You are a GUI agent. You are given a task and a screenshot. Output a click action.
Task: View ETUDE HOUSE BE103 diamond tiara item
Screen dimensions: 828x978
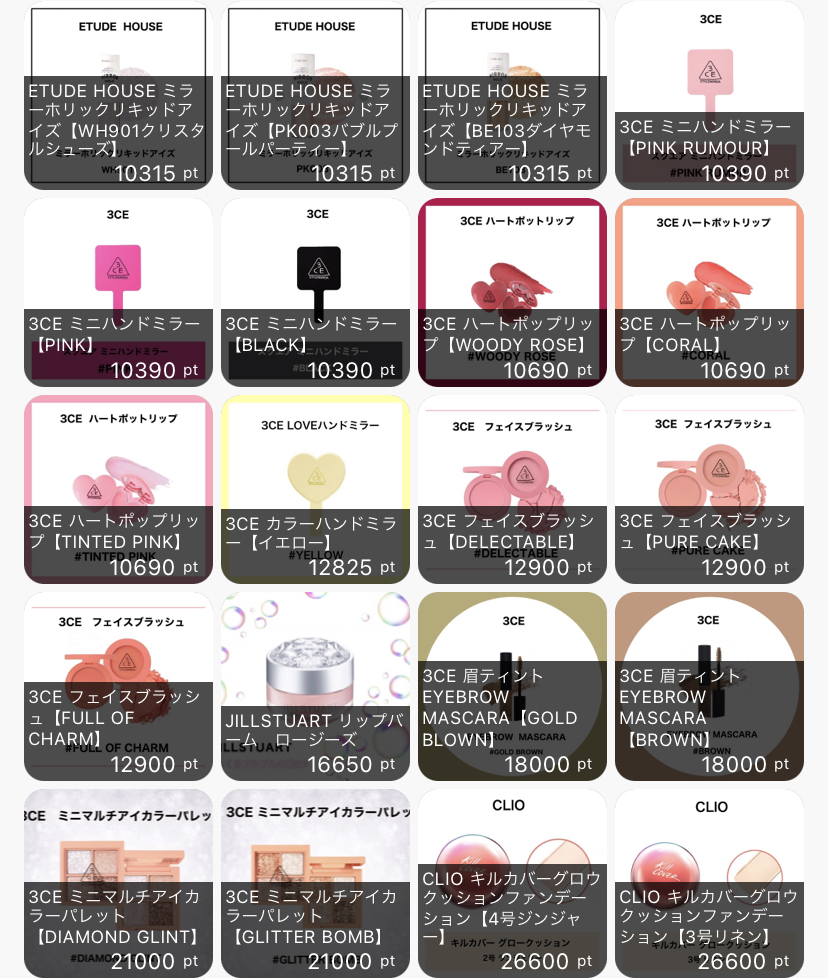[512, 95]
